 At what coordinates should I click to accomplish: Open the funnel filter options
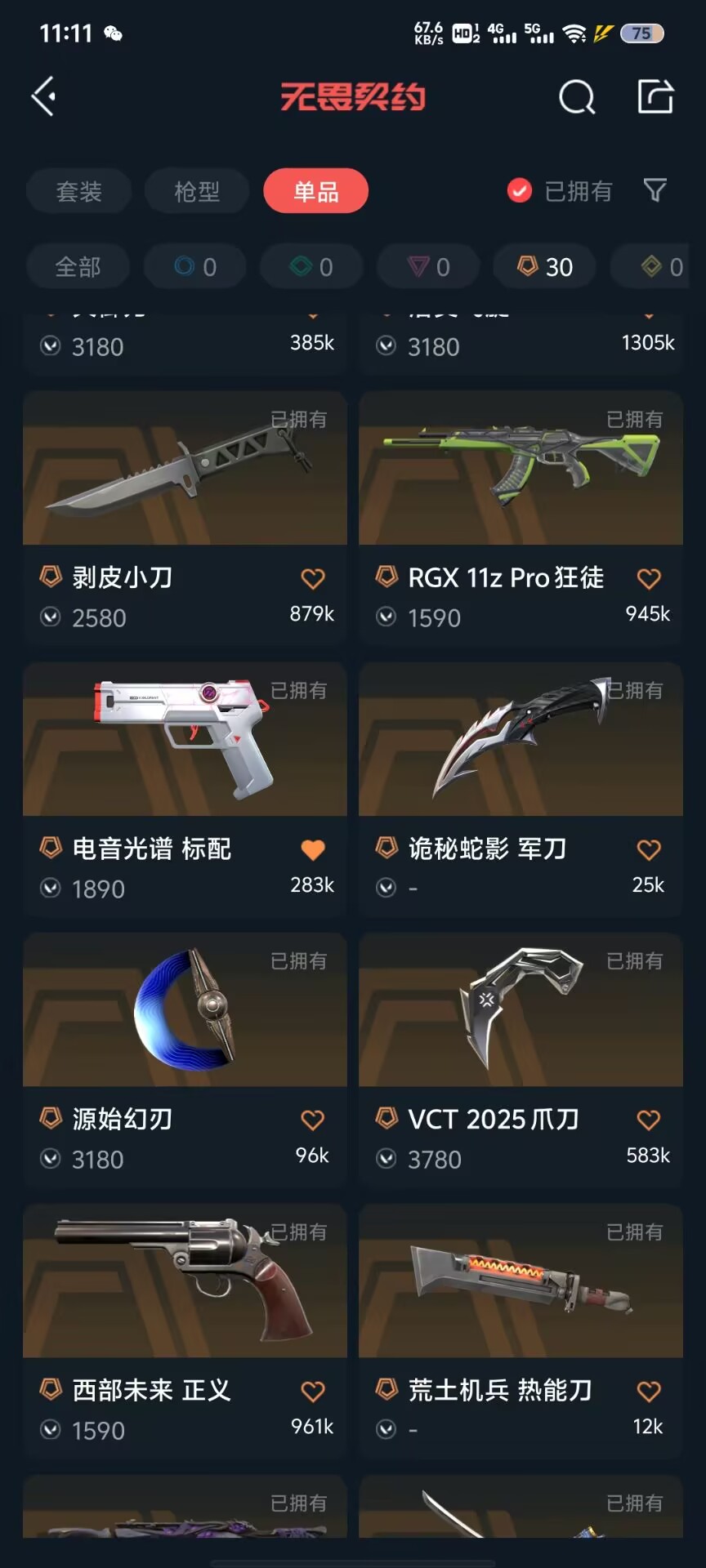click(655, 190)
